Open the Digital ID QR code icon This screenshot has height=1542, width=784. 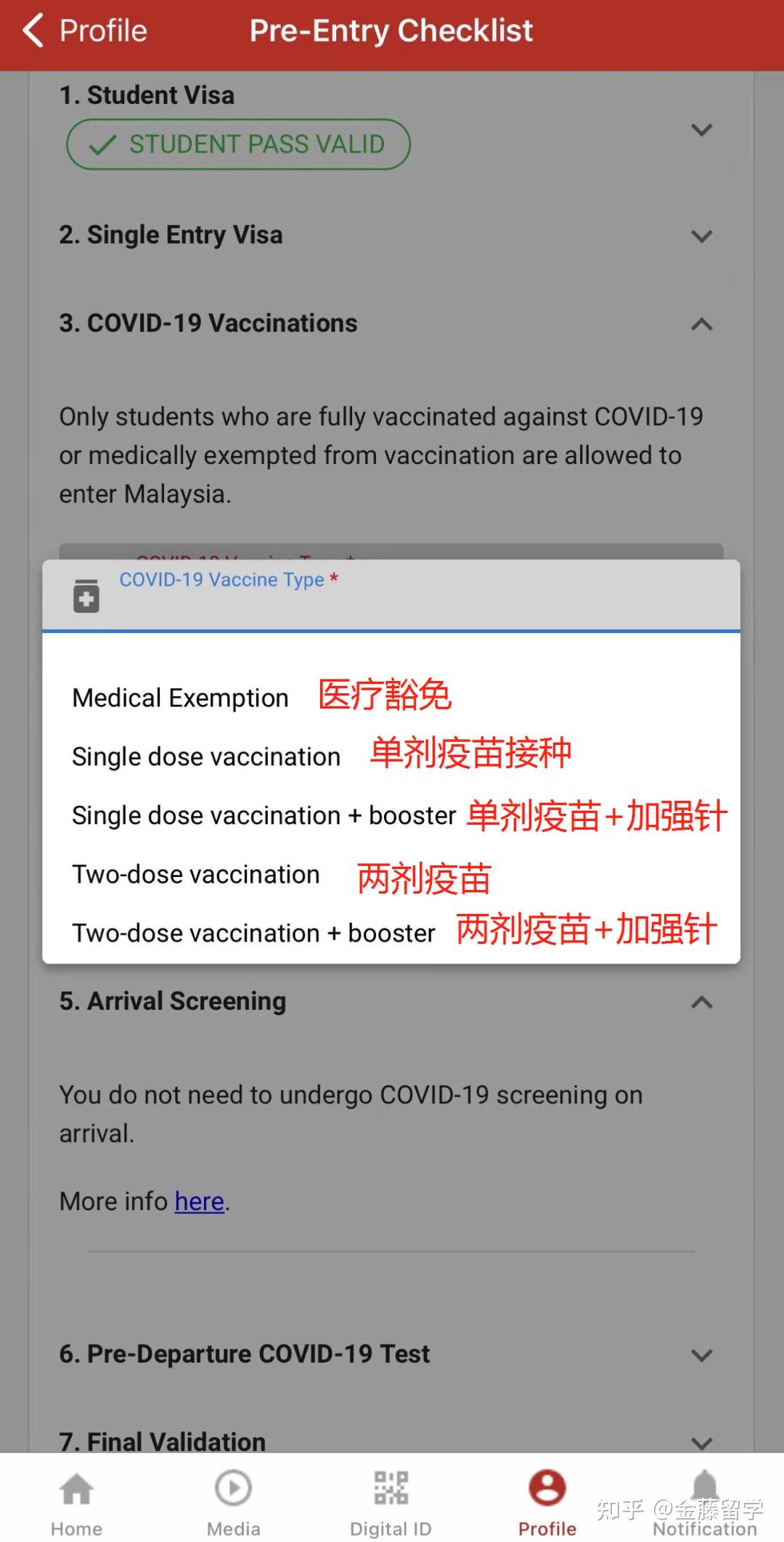pyautogui.click(x=390, y=1488)
